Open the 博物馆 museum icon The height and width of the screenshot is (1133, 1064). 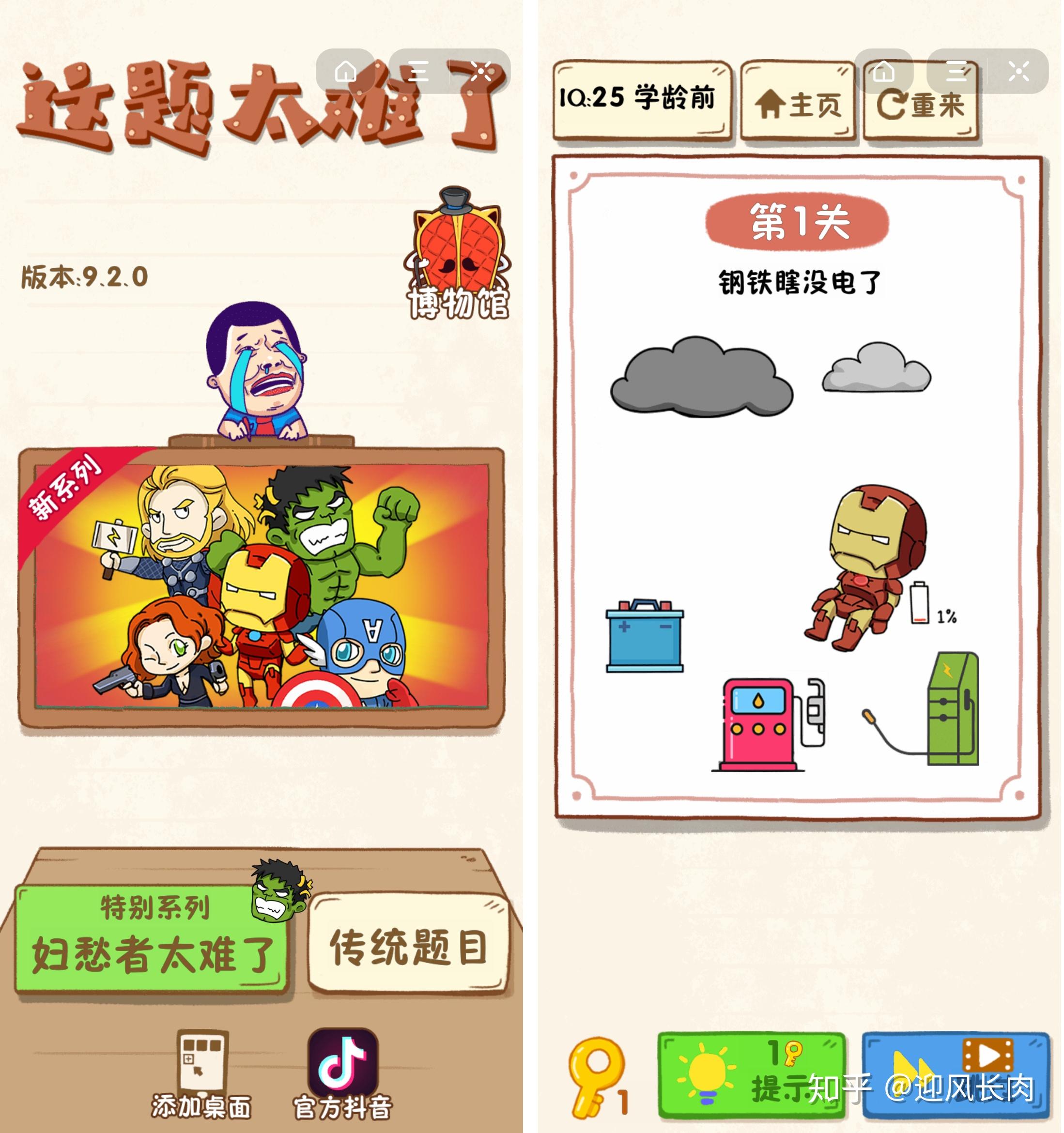pos(458,255)
